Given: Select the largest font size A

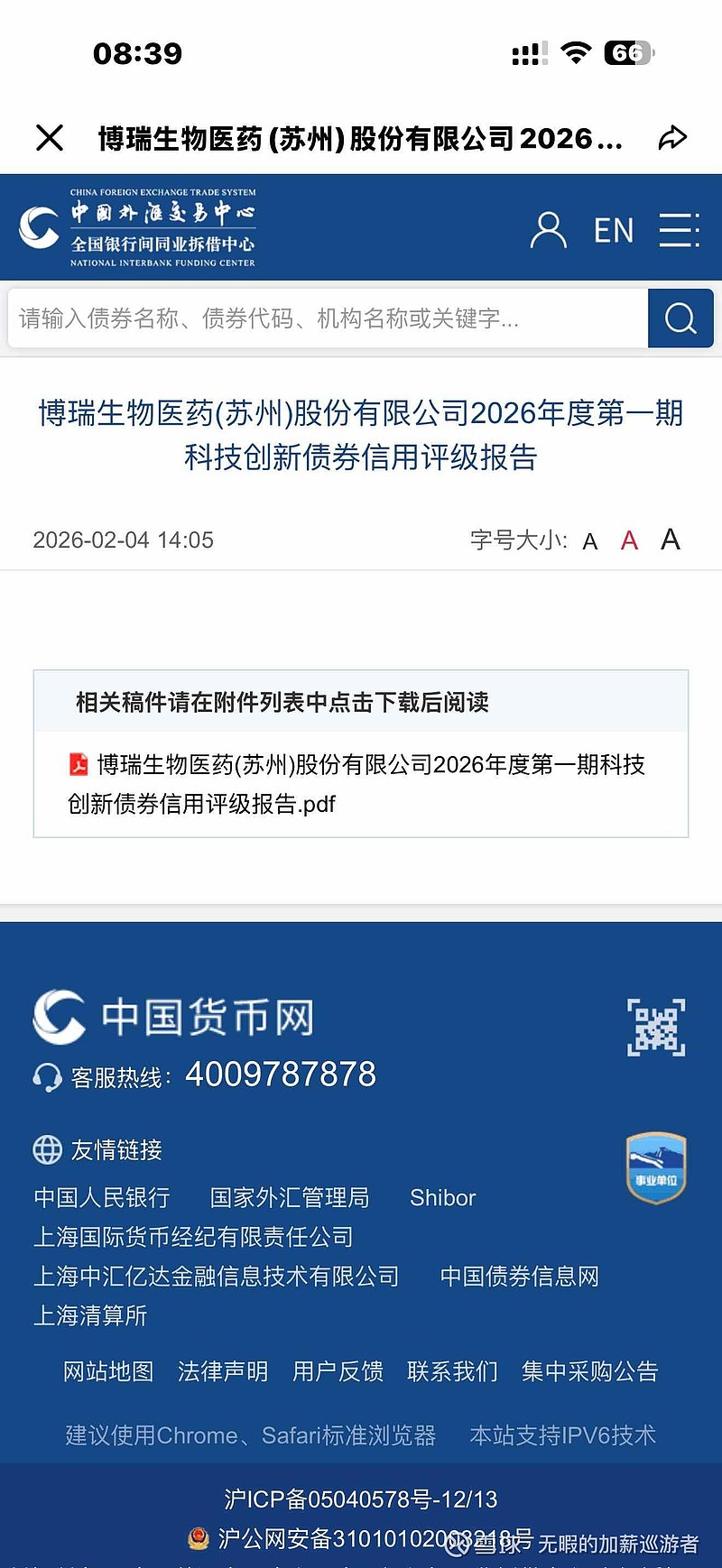Looking at the screenshot, I should coord(670,540).
